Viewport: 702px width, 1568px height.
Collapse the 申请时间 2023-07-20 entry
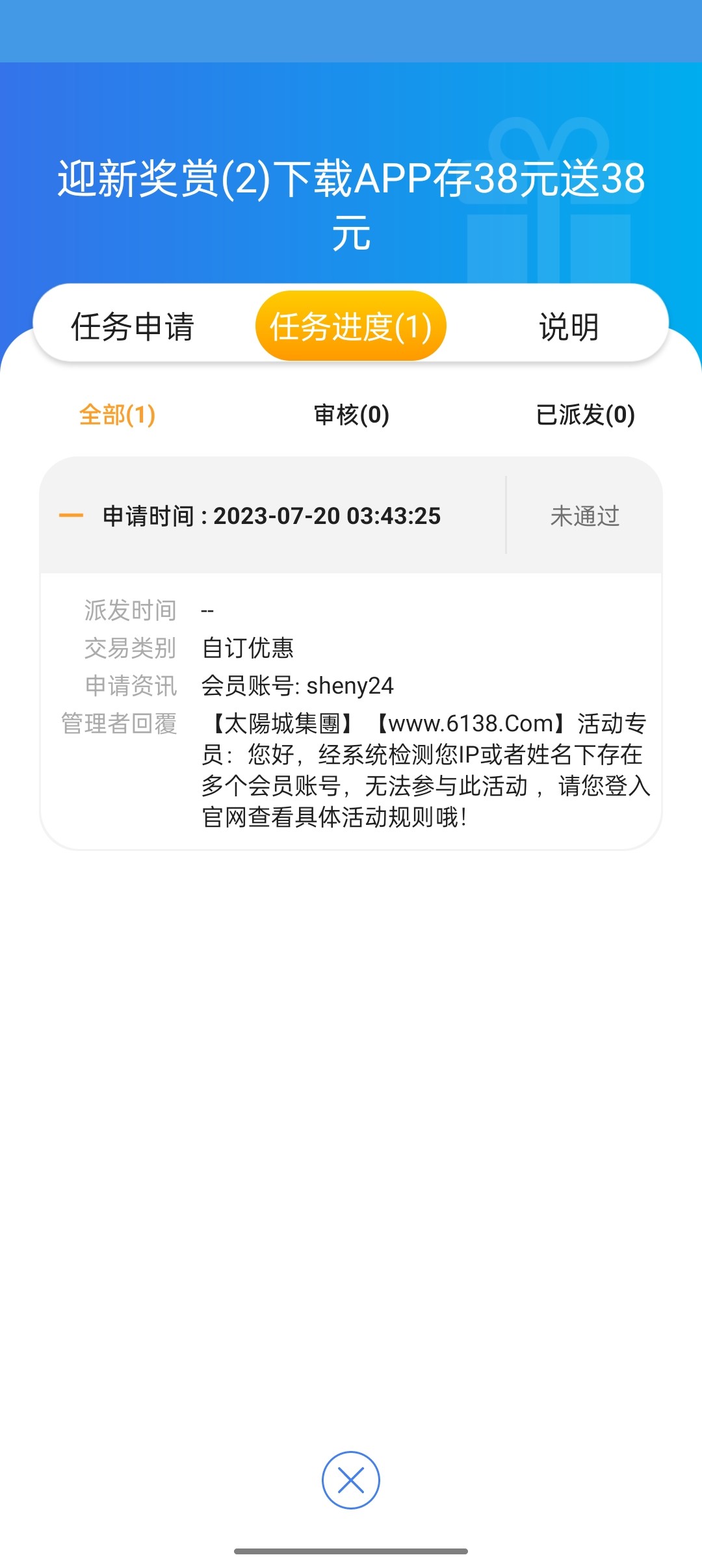point(71,516)
